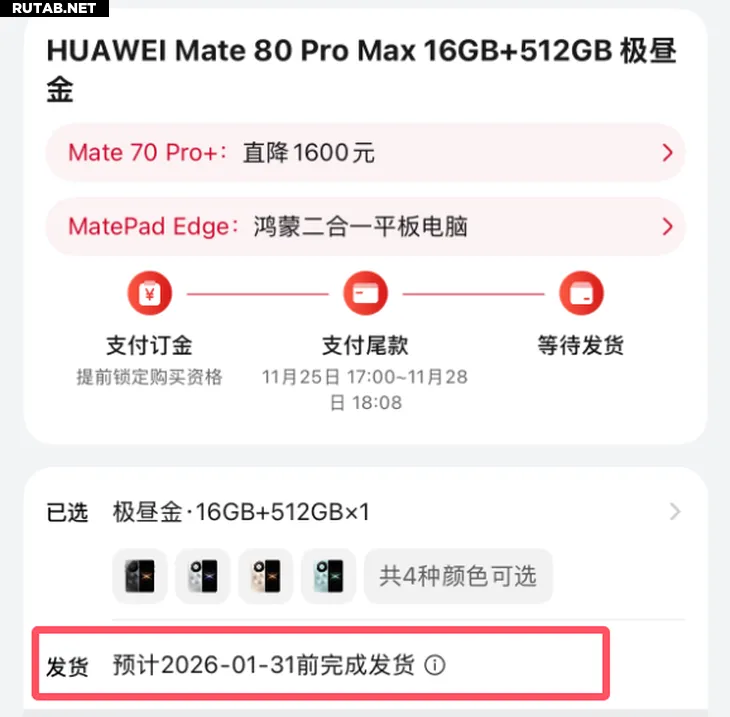Screen dimensions: 730x717
Task: Open the Mate 70 Pro+ 直降1600元 promo
Action: tap(365, 153)
